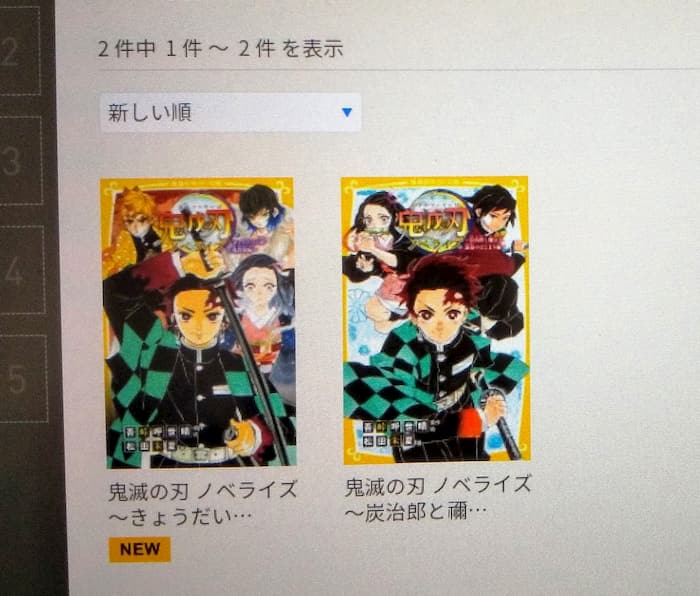Select the title link 鬼滅の刃 ノベライズ ～きょうだい…
This screenshot has height=596, width=700.
(x=203, y=505)
